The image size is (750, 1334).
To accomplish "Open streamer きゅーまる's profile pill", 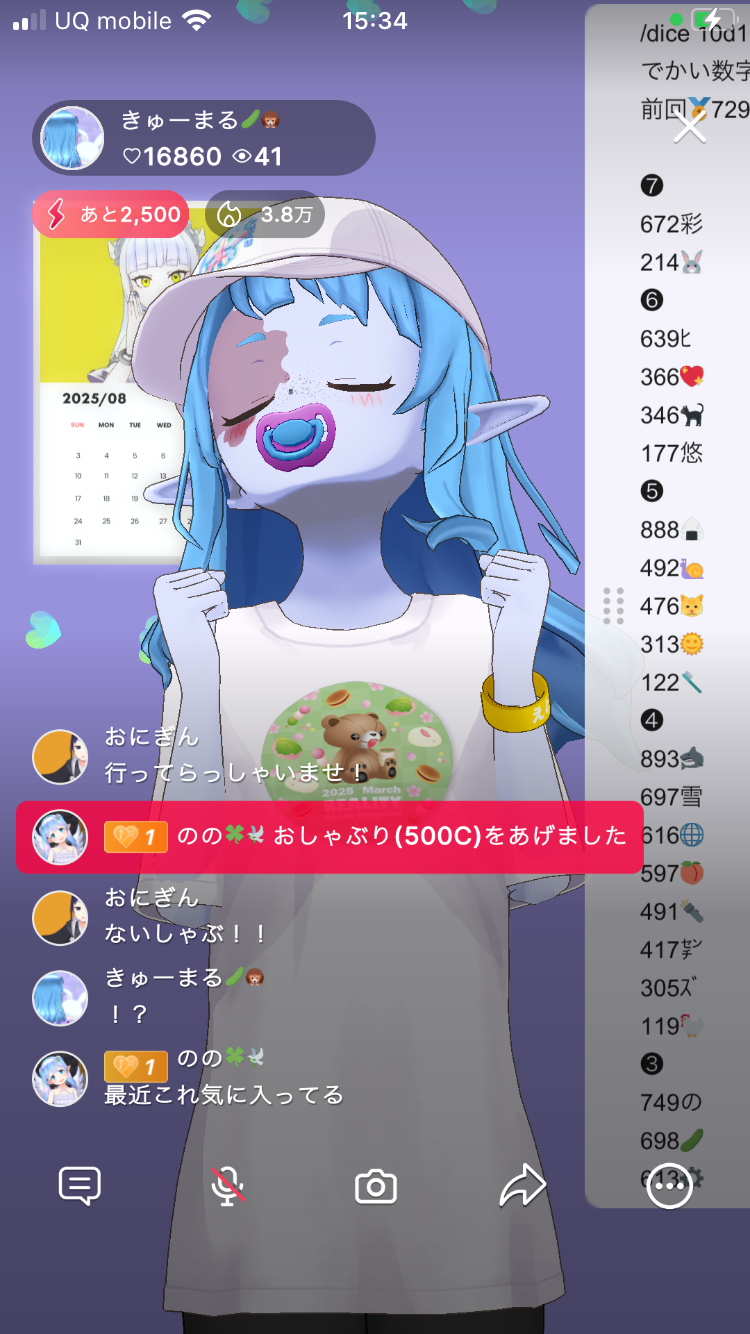I will click(x=204, y=138).
